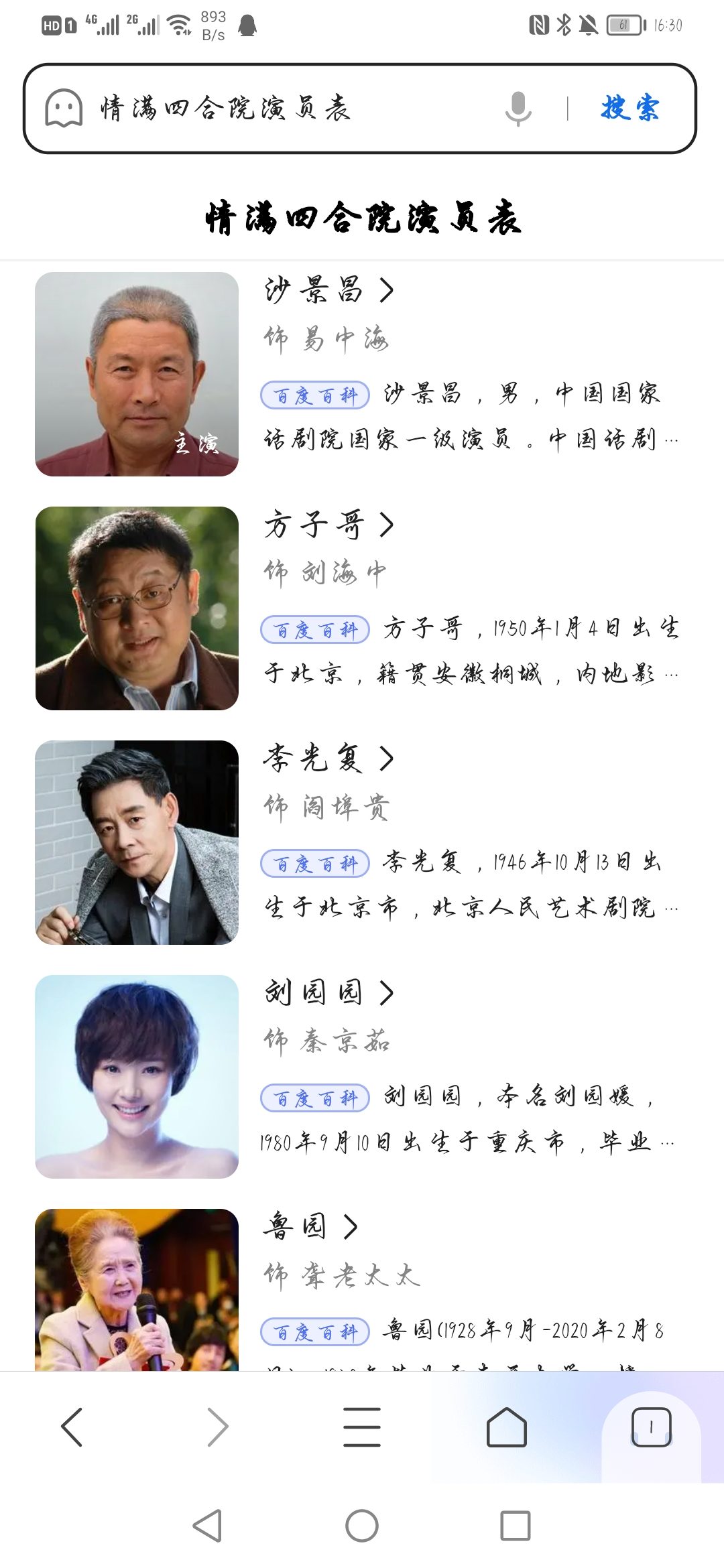Go back to the previous browser page
Screen dimensions: 724x1568
coord(72,1427)
